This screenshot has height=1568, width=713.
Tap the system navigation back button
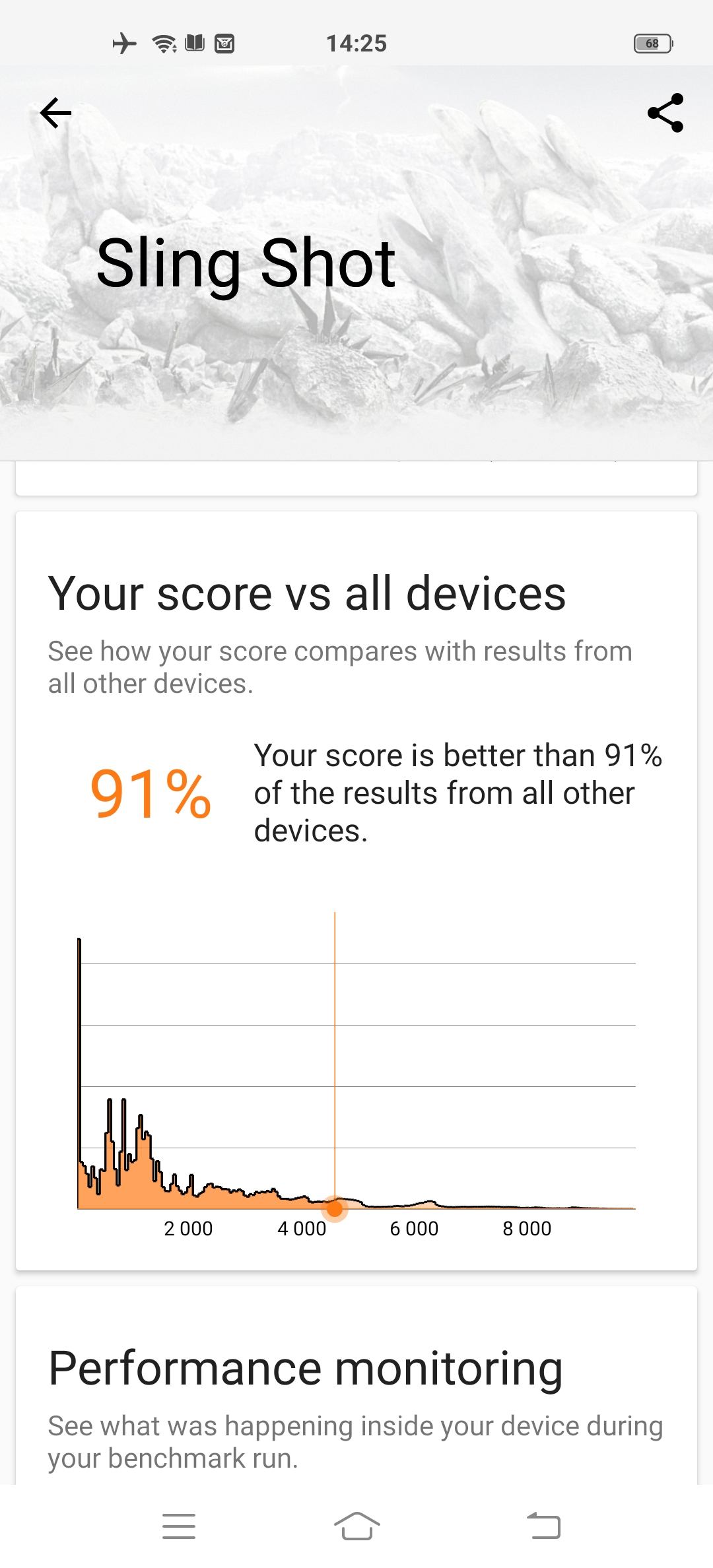(543, 1526)
